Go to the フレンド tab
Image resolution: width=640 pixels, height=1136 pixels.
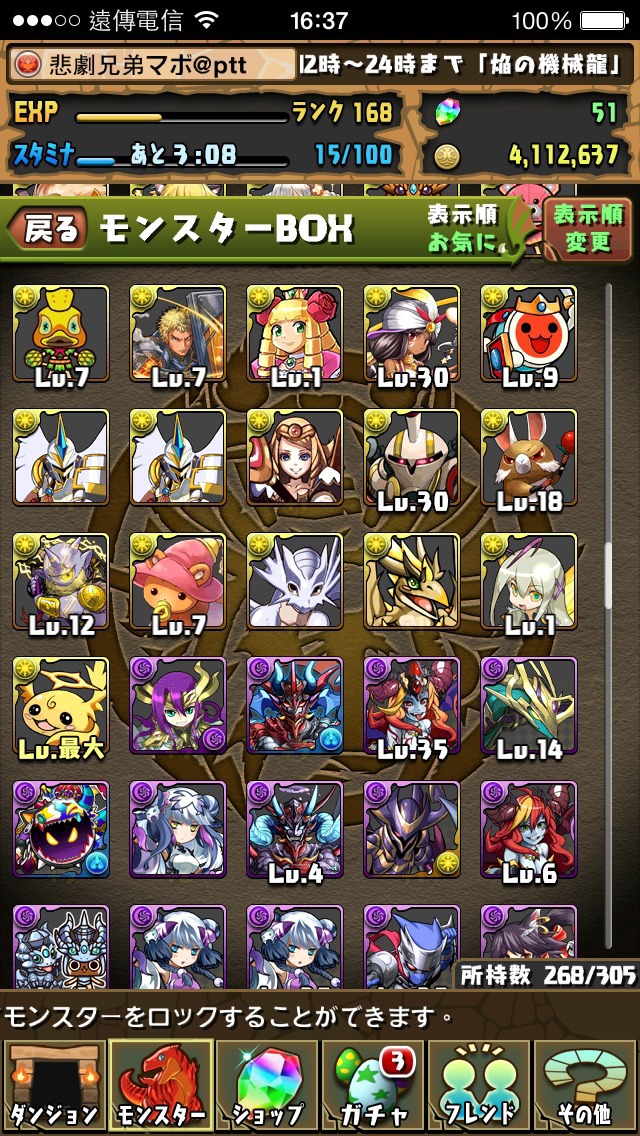point(480,1085)
